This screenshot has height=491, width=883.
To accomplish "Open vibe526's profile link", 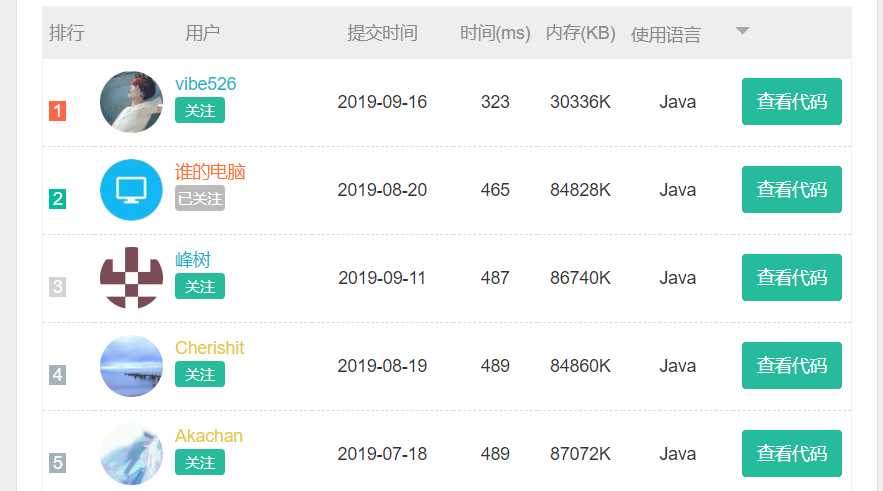I will [x=205, y=84].
